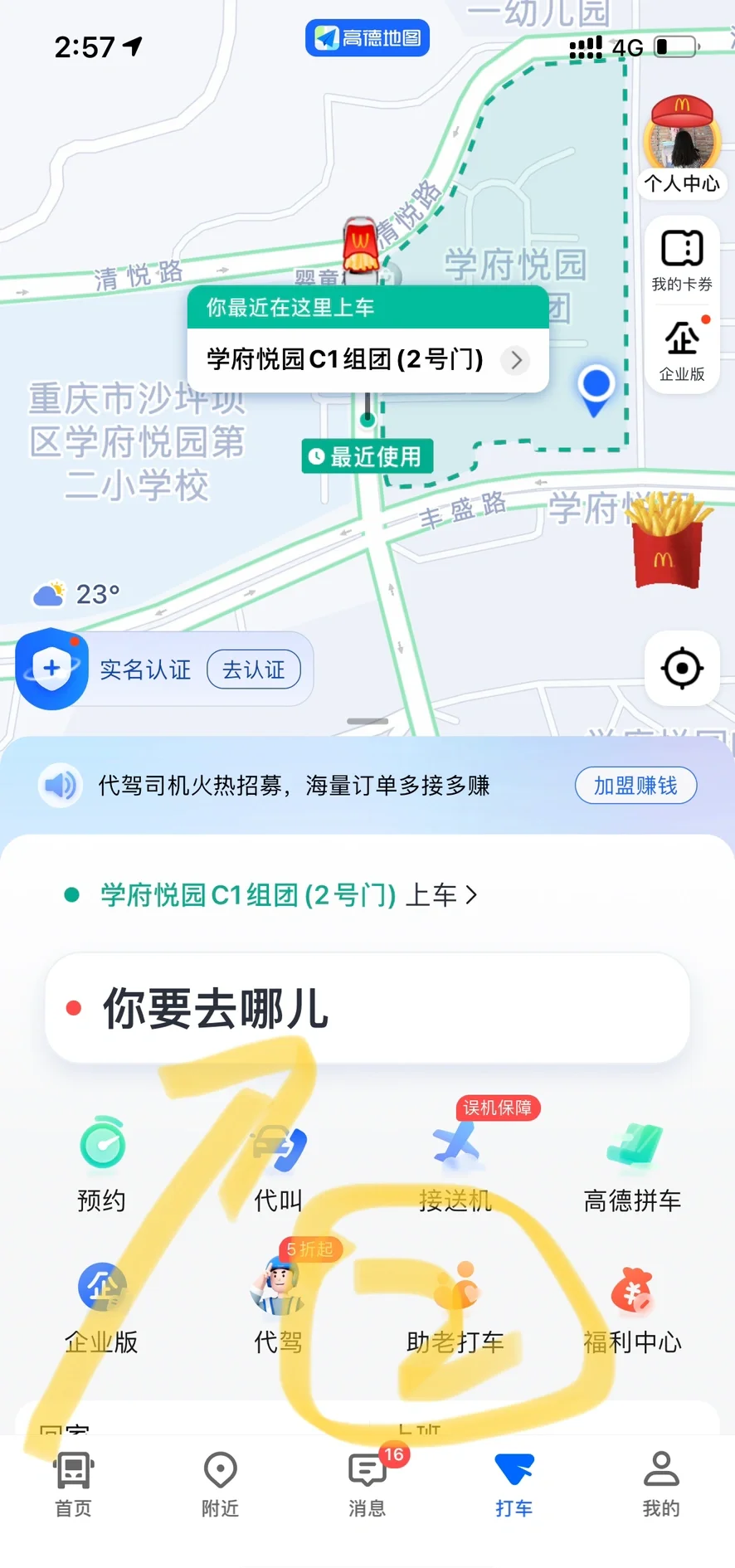Switch to the 我的 profile tab
The image size is (735, 1568).
[660, 1485]
